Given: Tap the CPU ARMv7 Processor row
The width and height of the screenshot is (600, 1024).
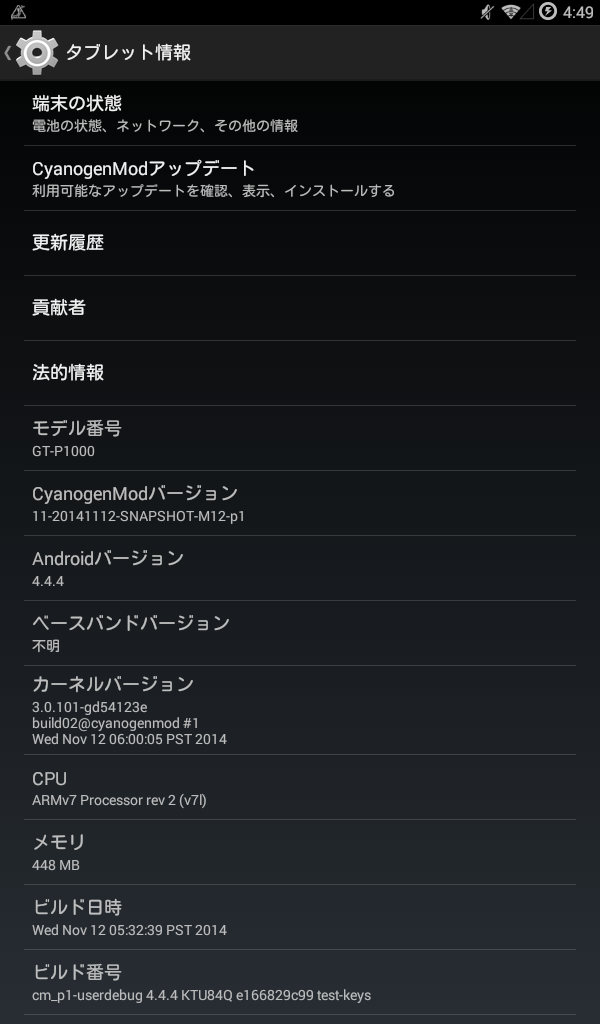Looking at the screenshot, I should 300,788.
